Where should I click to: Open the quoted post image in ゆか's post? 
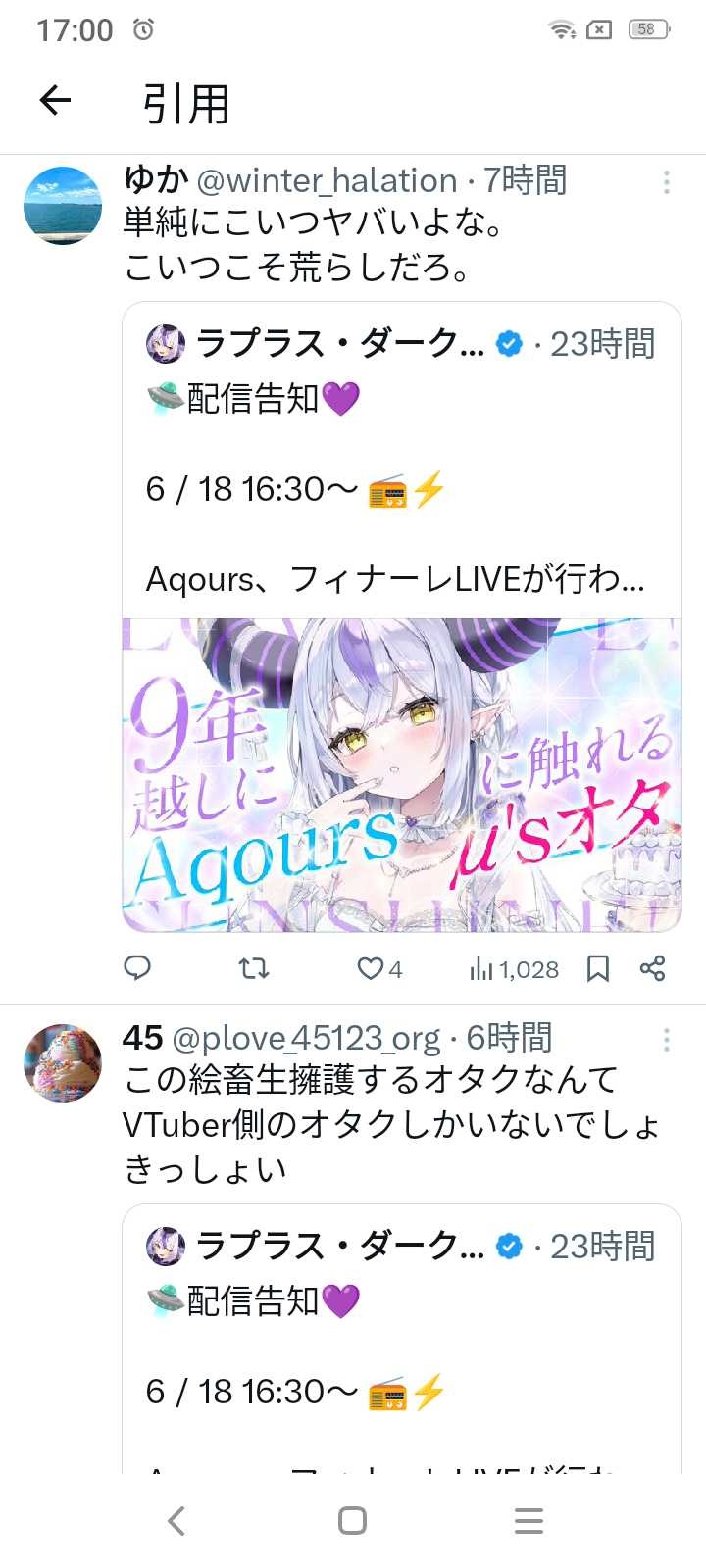click(x=402, y=774)
